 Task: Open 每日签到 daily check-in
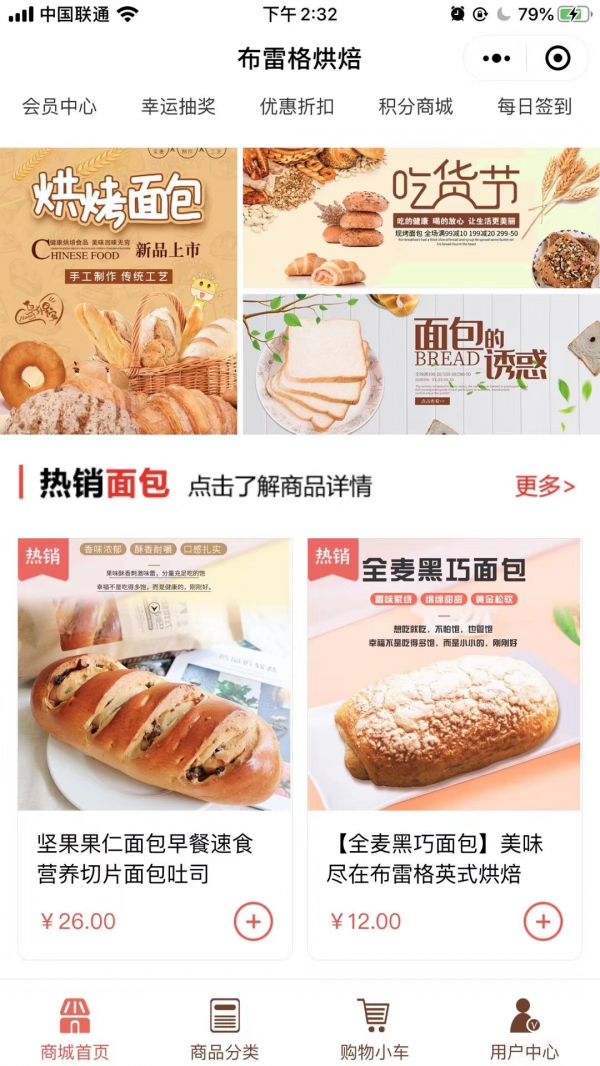535,107
